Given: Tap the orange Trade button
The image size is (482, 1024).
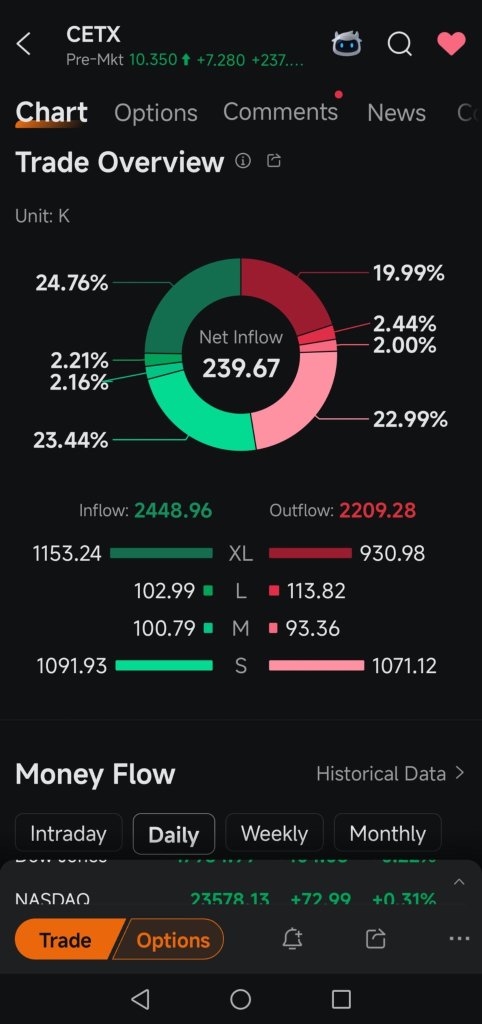Looking at the screenshot, I should [65, 940].
